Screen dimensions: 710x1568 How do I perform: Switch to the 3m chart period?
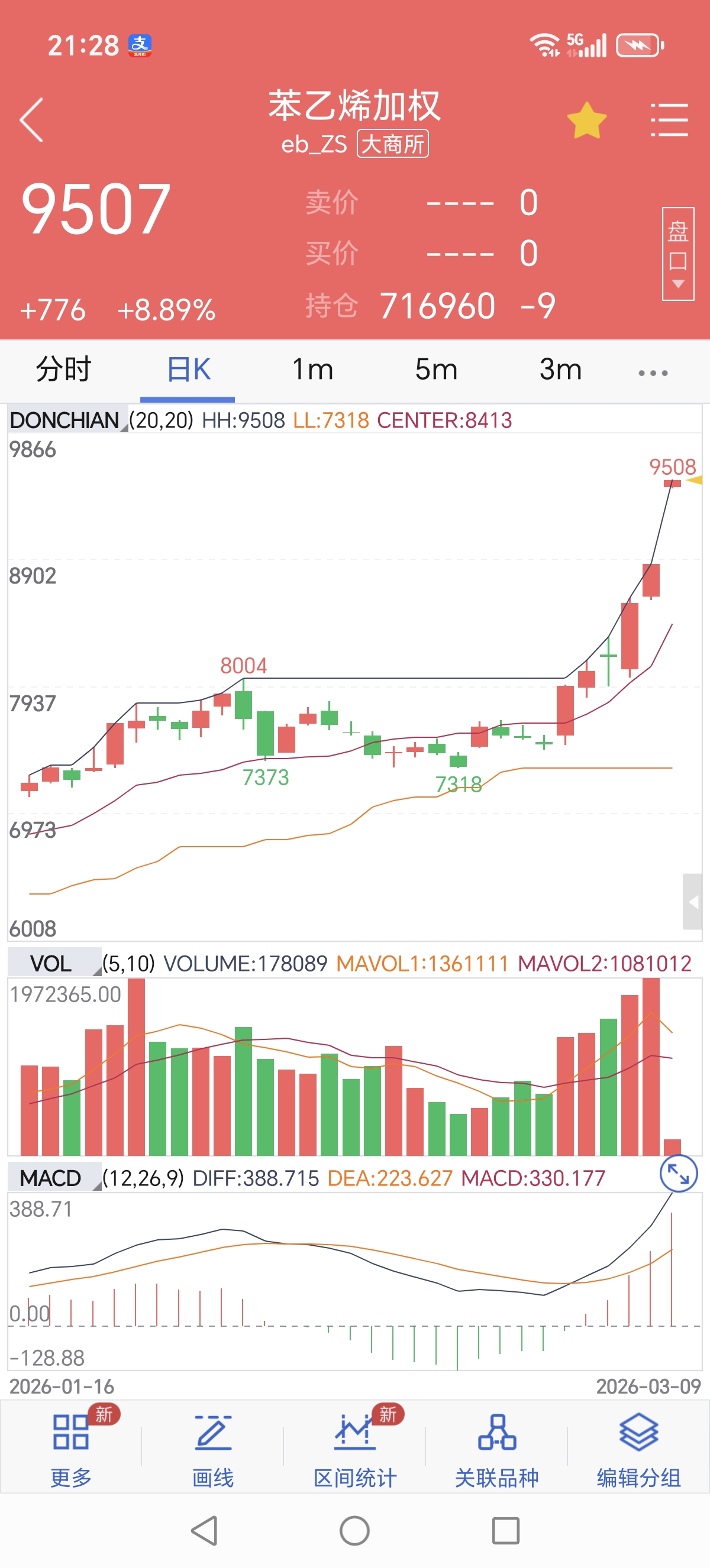pyautogui.click(x=560, y=370)
